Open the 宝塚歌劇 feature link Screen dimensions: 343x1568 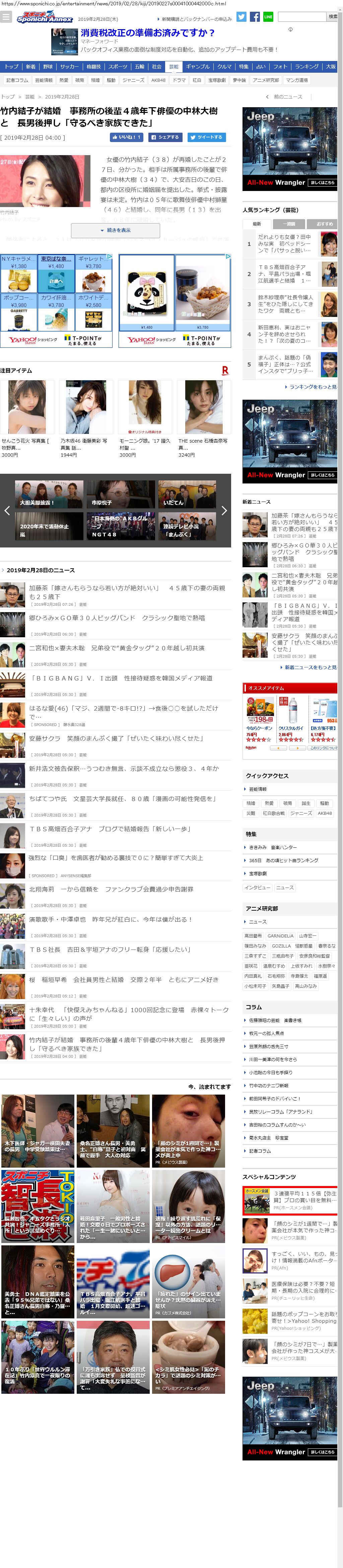coord(258,873)
